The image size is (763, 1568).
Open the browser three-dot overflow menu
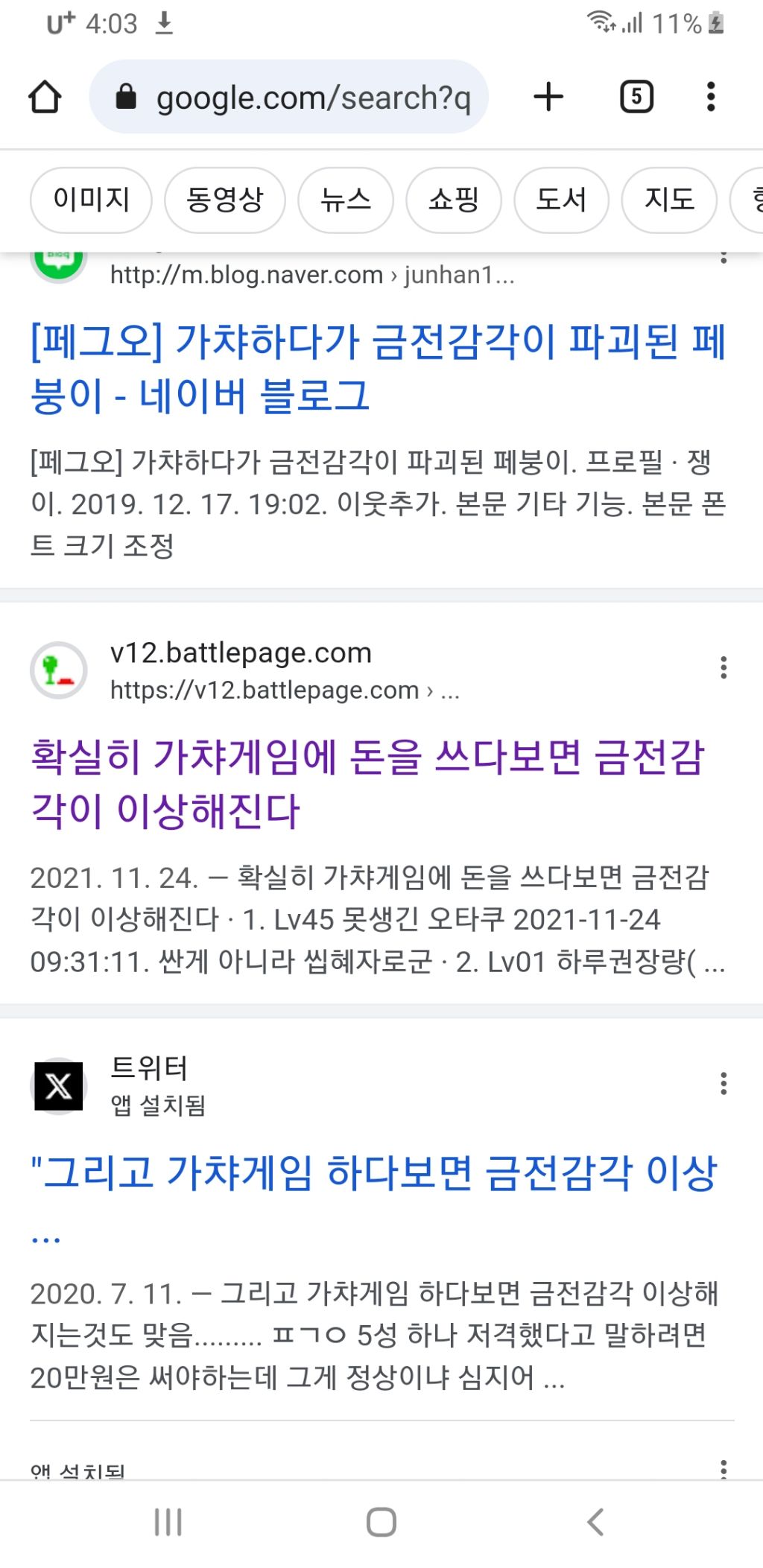710,96
